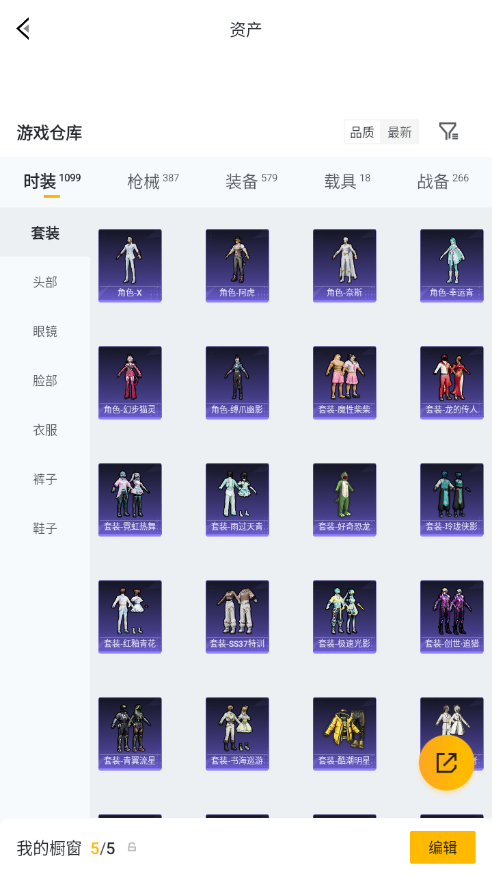Open the 角色-X item
The width and height of the screenshot is (492, 876).
tap(130, 265)
